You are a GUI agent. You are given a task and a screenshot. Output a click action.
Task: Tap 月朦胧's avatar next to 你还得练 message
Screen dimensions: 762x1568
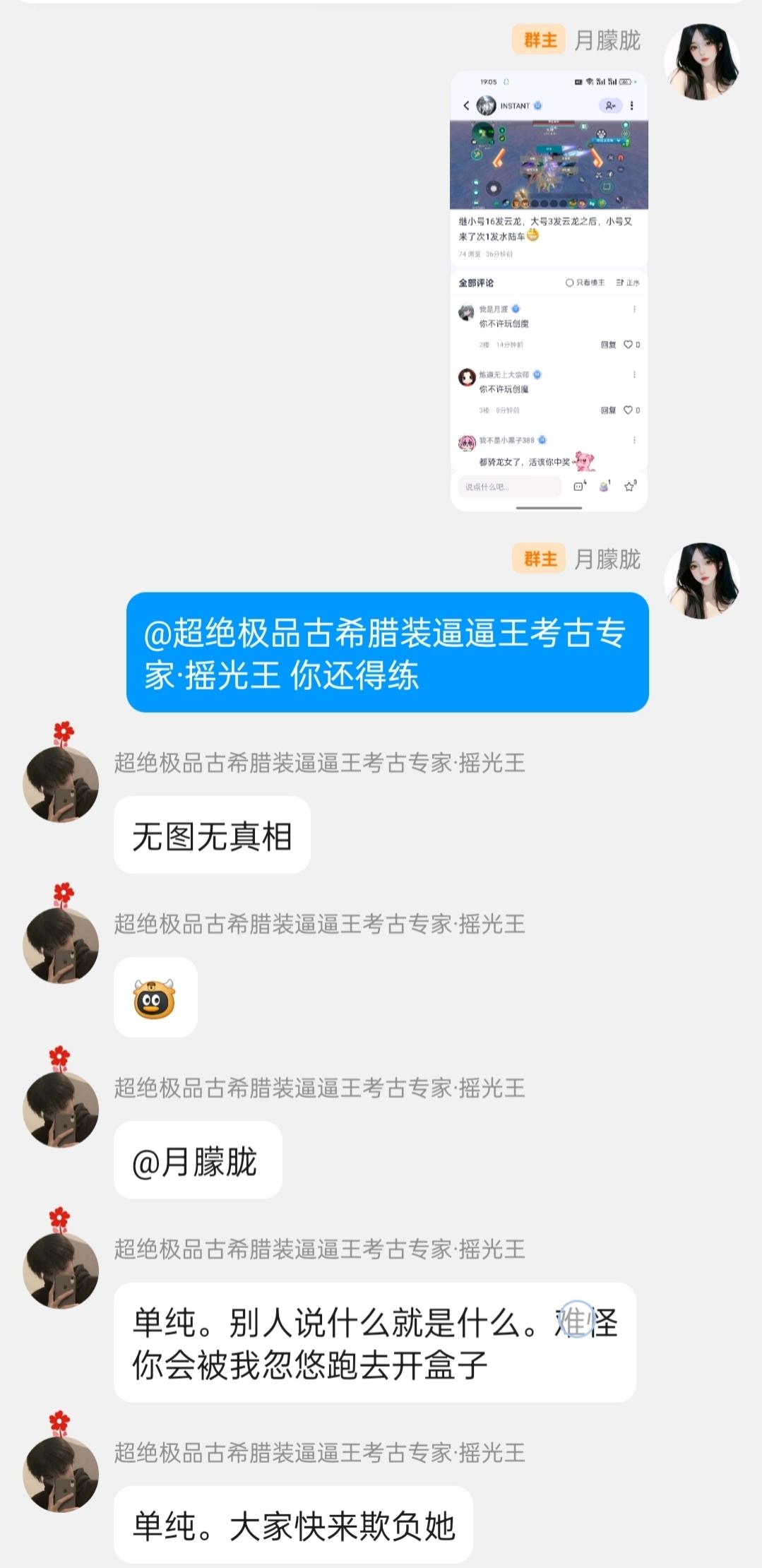tap(701, 581)
